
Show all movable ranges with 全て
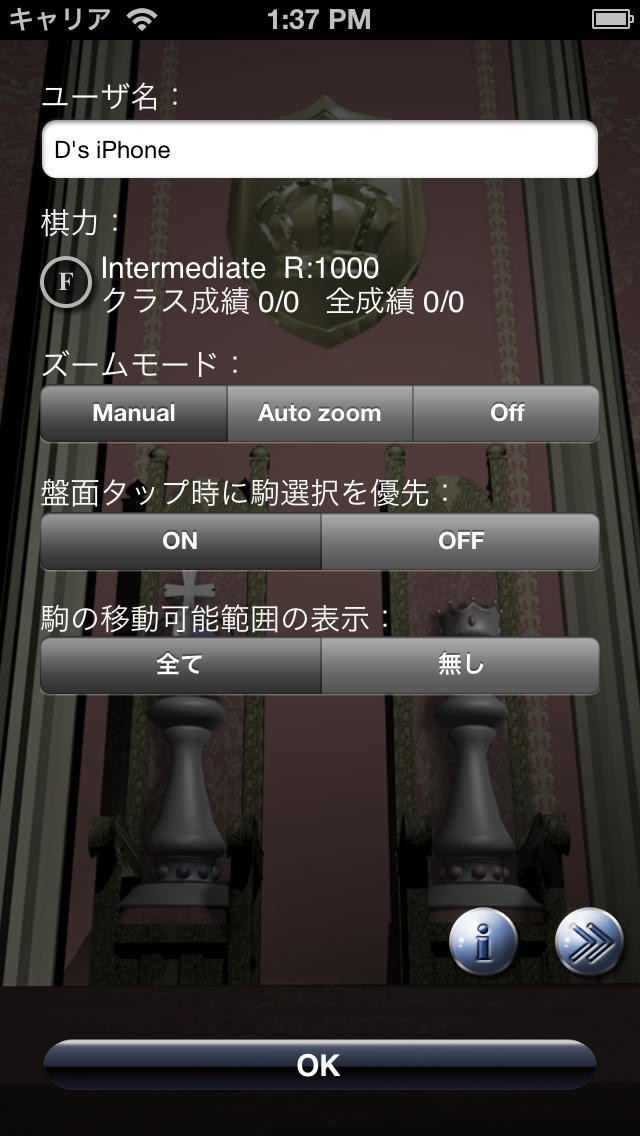click(x=180, y=665)
